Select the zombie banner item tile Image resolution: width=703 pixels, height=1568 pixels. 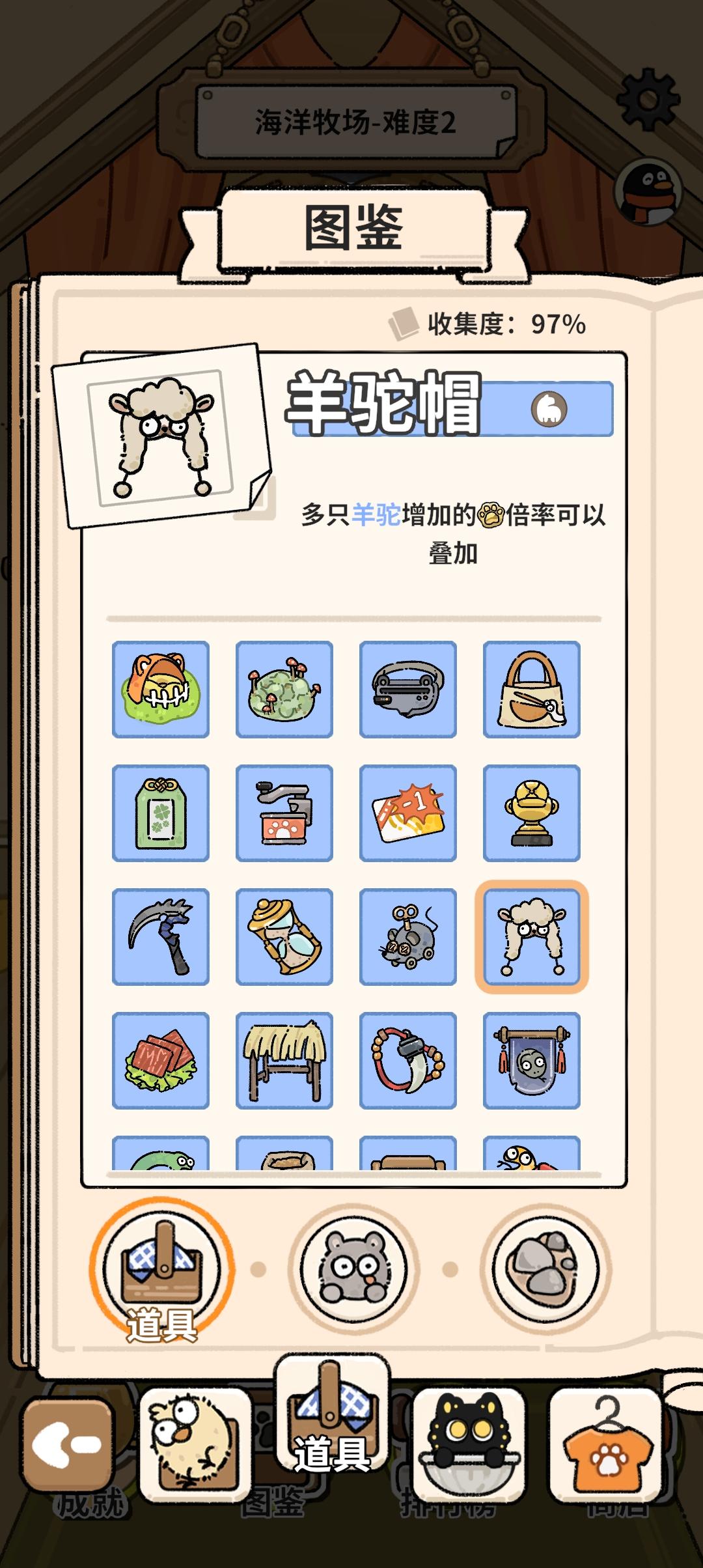coord(532,1061)
